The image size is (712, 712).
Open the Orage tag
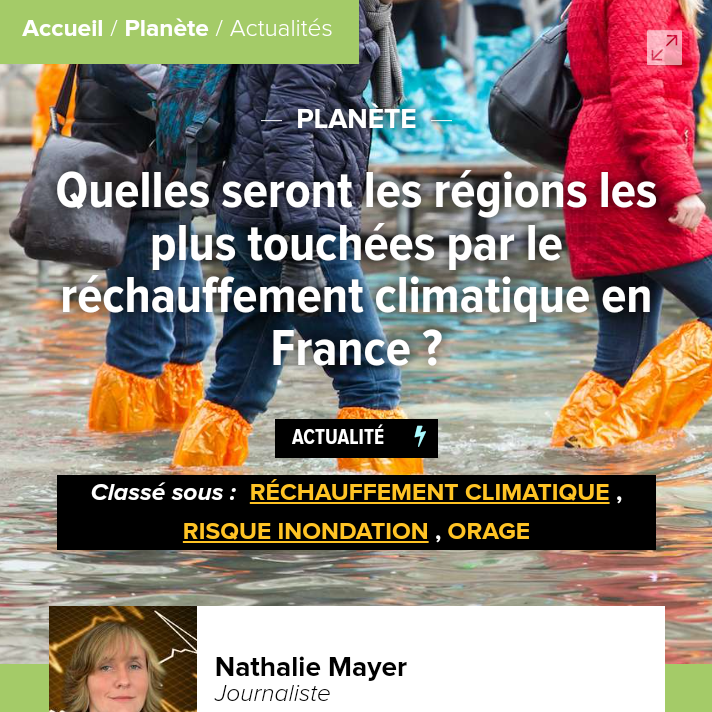coord(488,531)
